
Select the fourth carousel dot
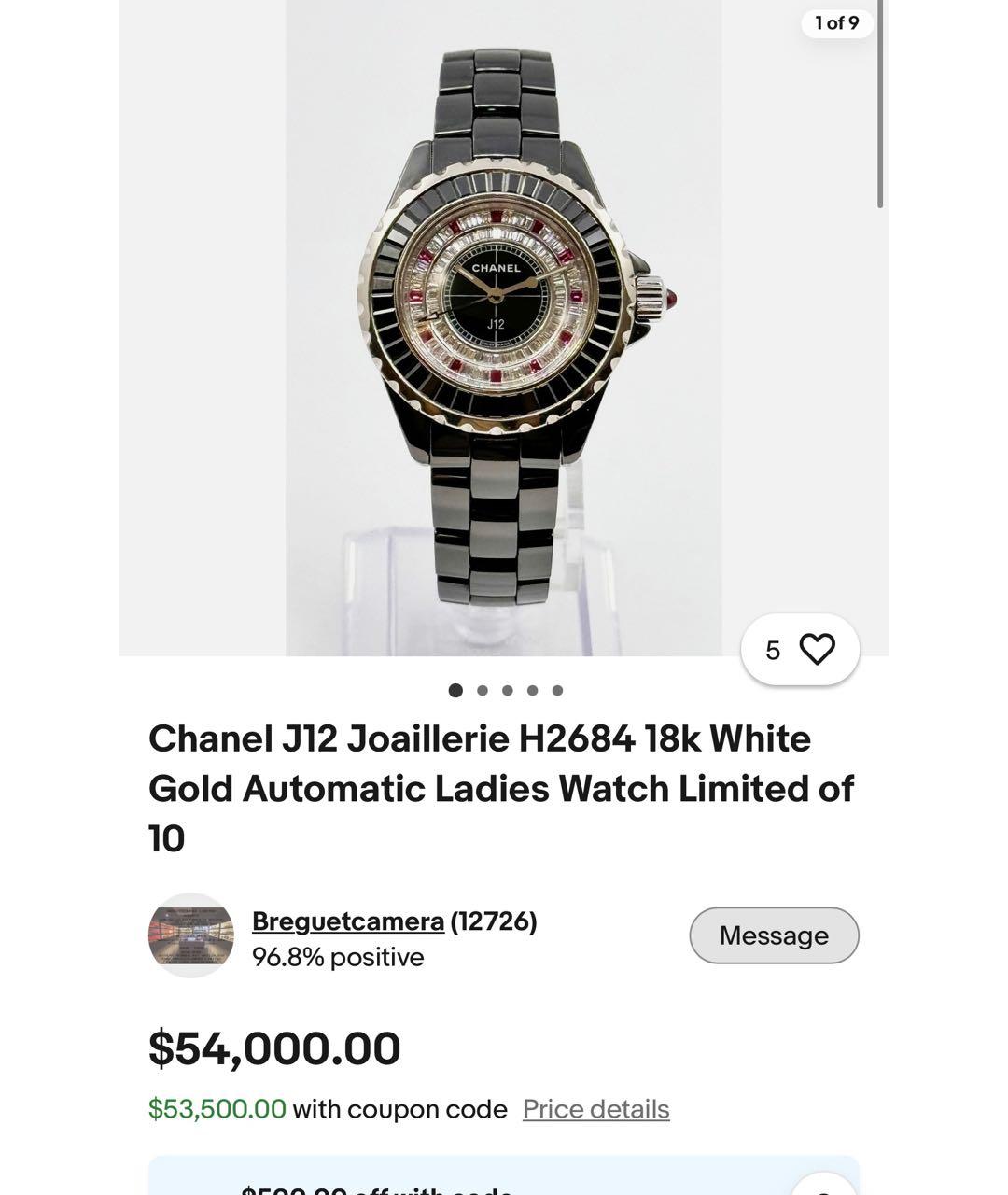click(533, 691)
